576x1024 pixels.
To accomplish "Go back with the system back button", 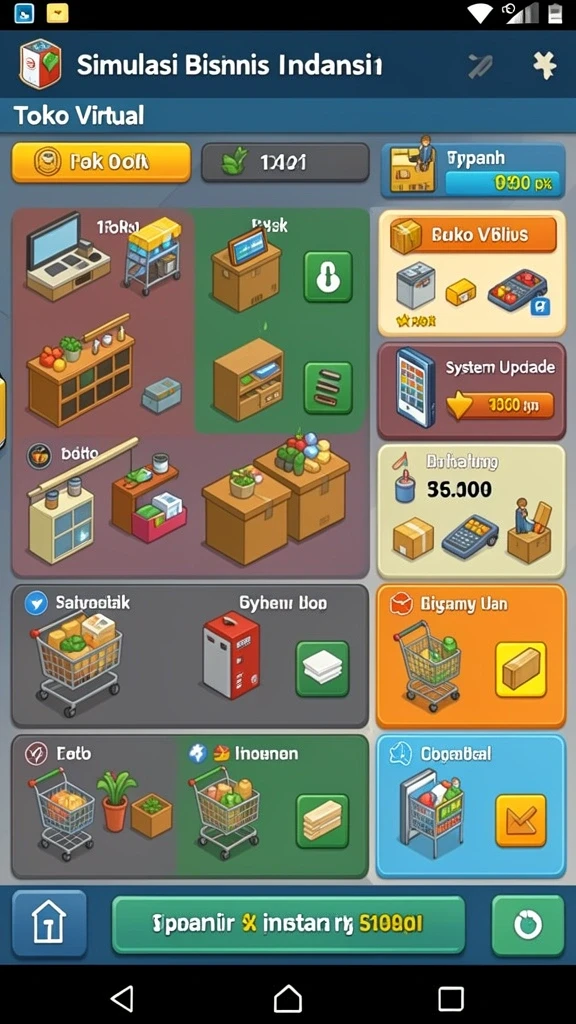I will coord(122,999).
